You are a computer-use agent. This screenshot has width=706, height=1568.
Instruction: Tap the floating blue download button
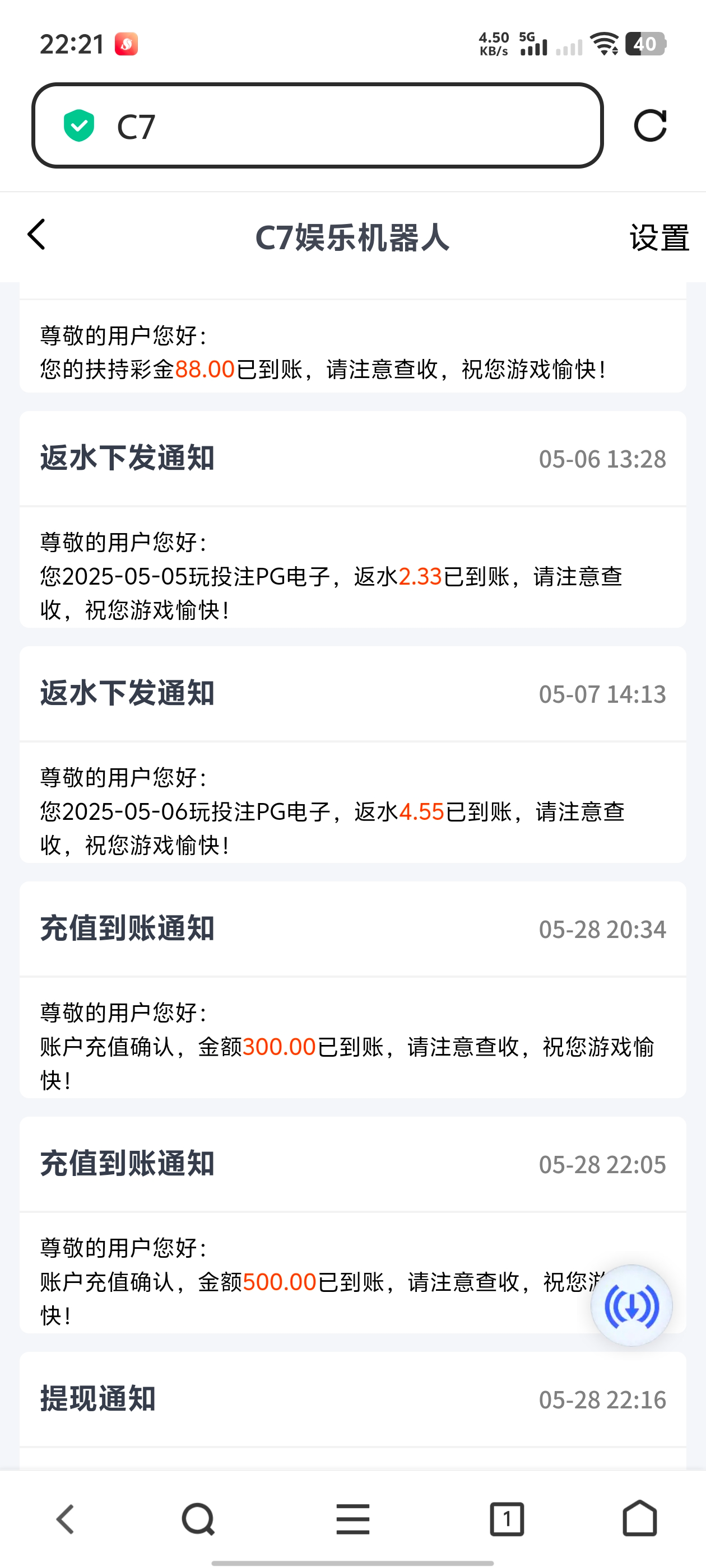coord(631,1305)
